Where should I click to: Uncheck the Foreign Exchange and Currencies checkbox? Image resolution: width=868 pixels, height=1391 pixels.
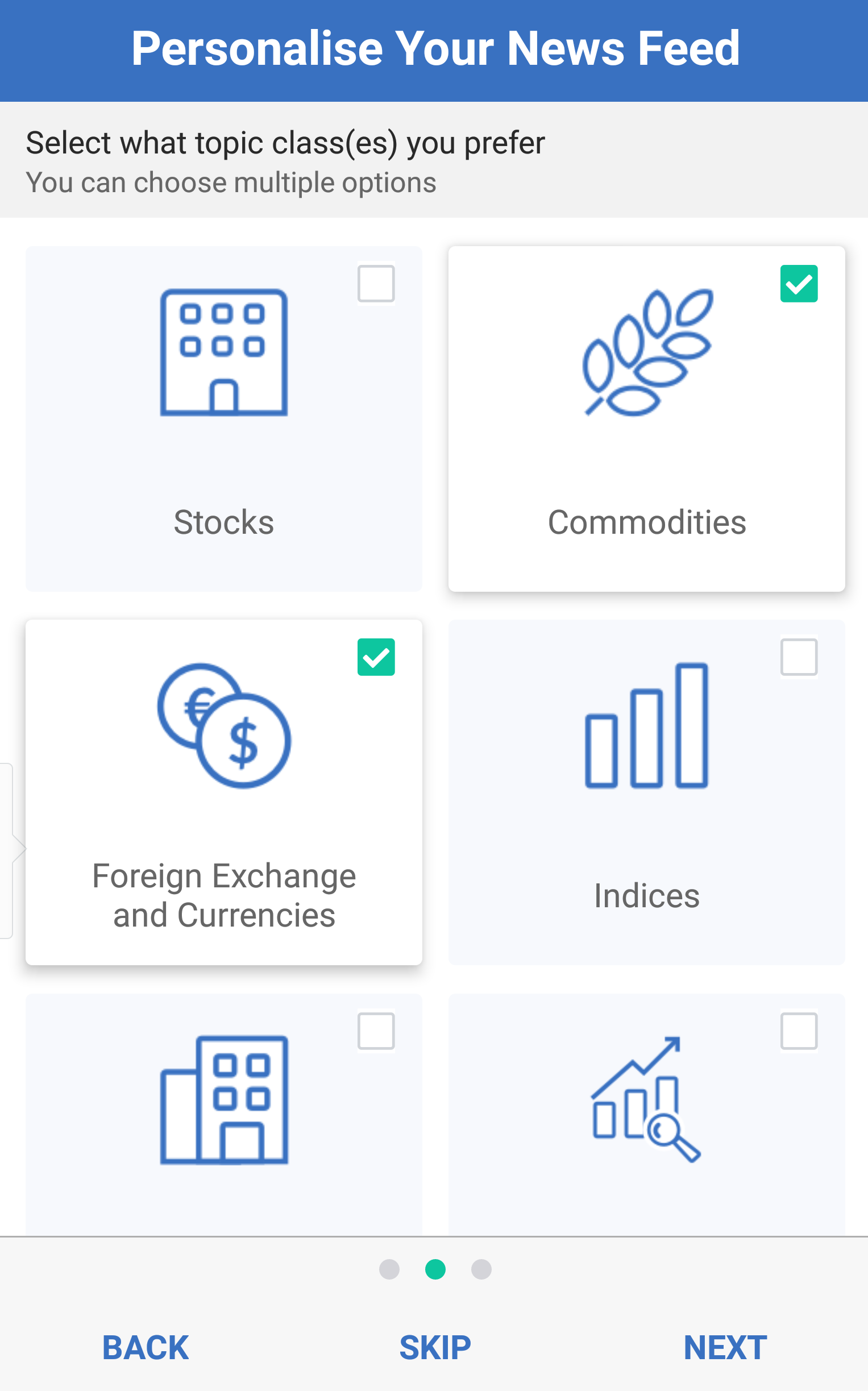click(x=376, y=657)
